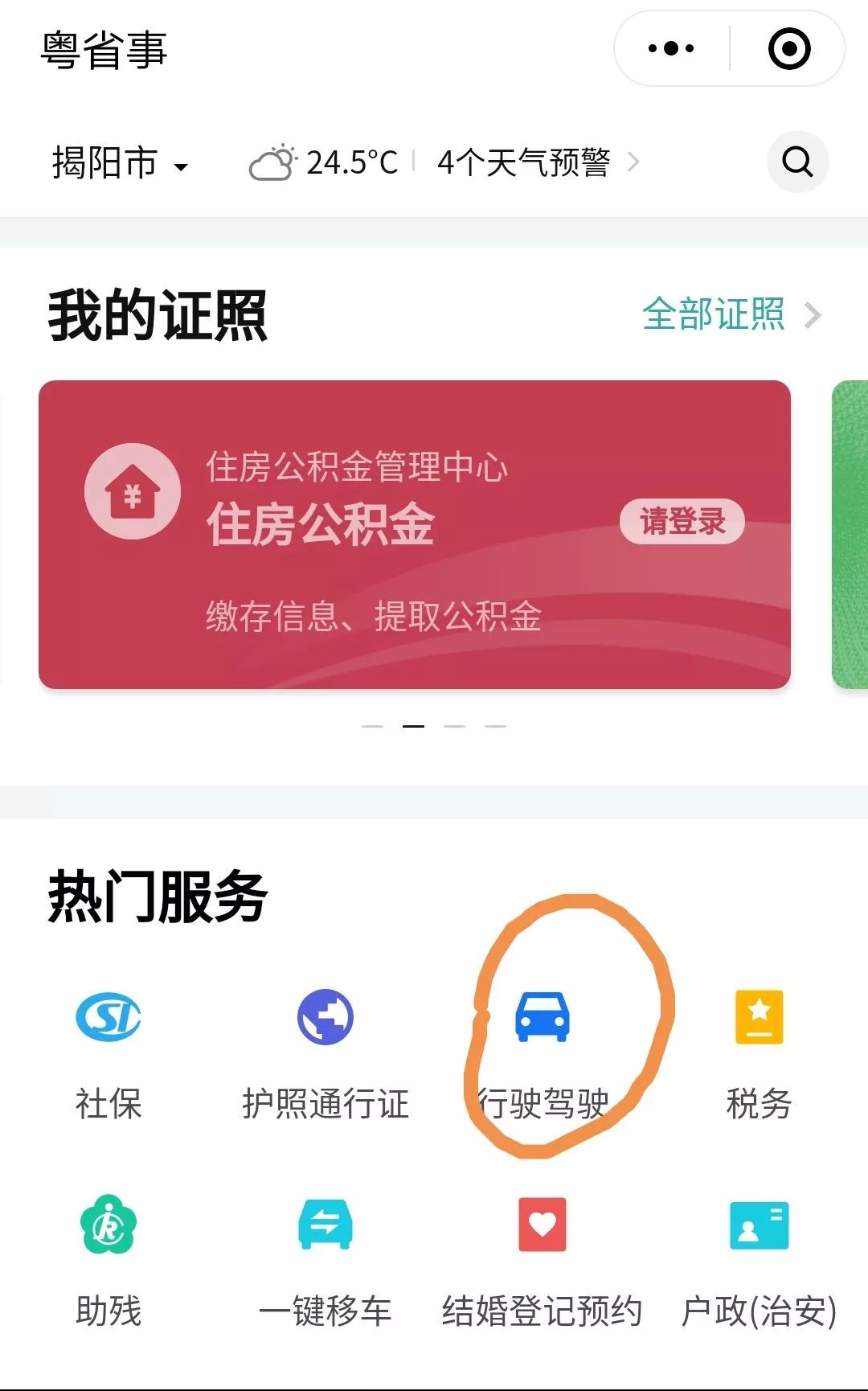Open the city selector showing 揭阳市
Screen dimensions: 868x1391
[119, 163]
